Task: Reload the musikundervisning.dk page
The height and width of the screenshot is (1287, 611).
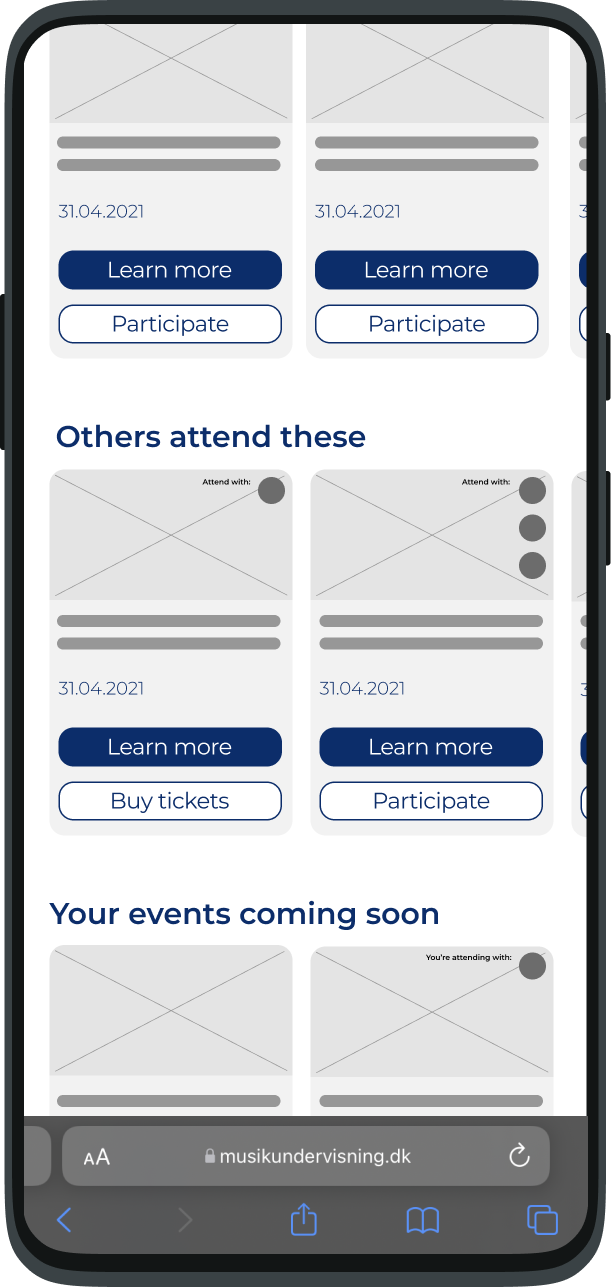Action: [x=519, y=1157]
